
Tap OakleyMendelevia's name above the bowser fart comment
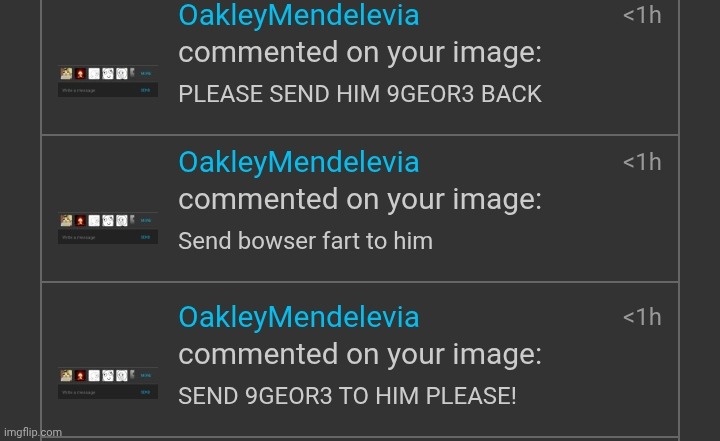[298, 161]
